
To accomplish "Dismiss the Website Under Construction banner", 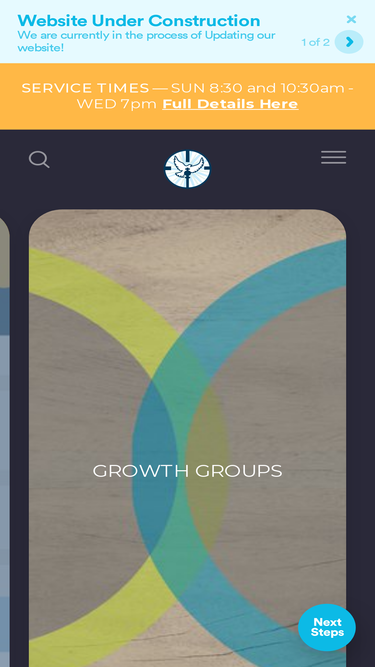I will [351, 19].
